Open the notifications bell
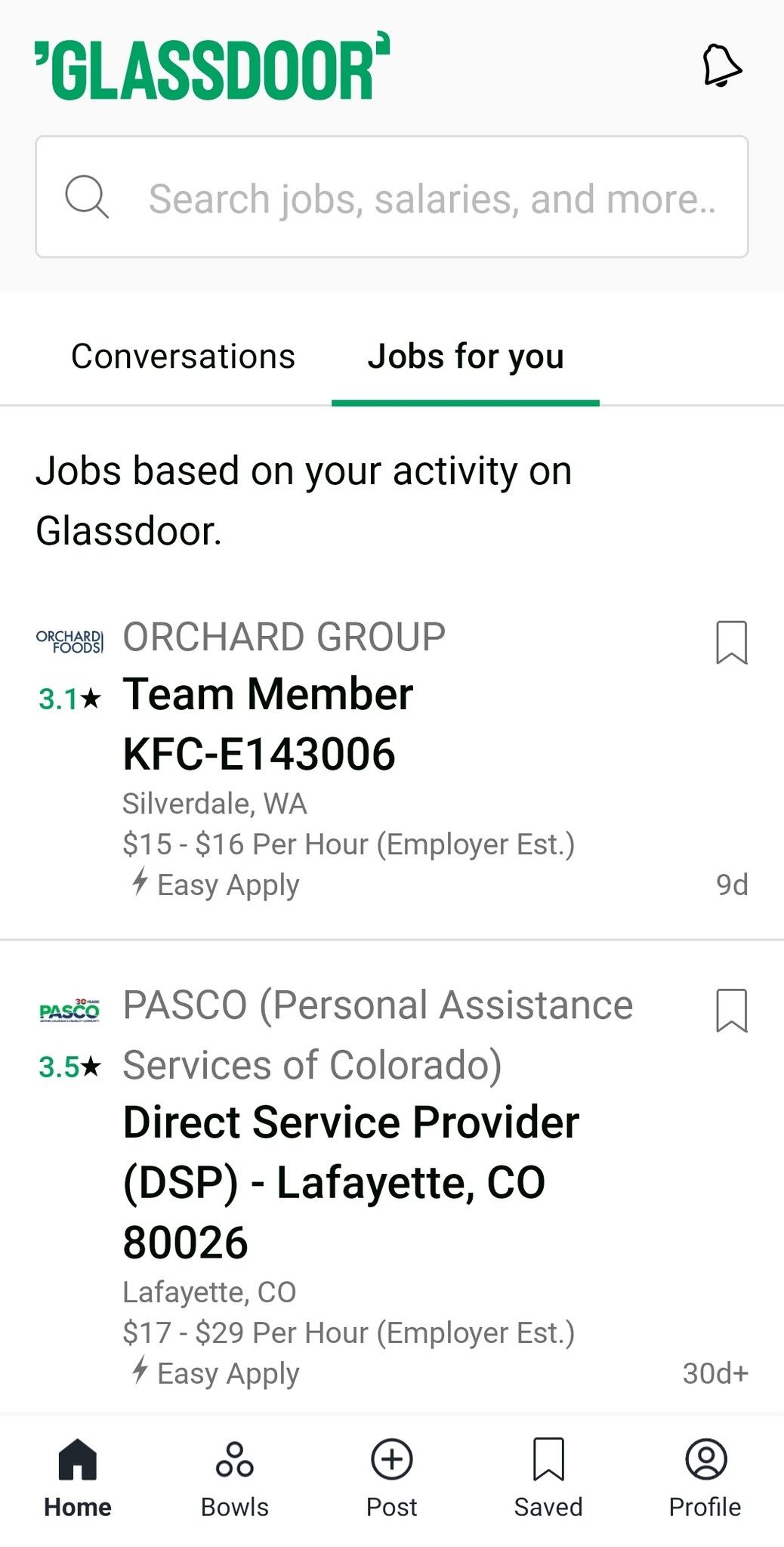This screenshot has height=1547, width=784. pyautogui.click(x=721, y=68)
